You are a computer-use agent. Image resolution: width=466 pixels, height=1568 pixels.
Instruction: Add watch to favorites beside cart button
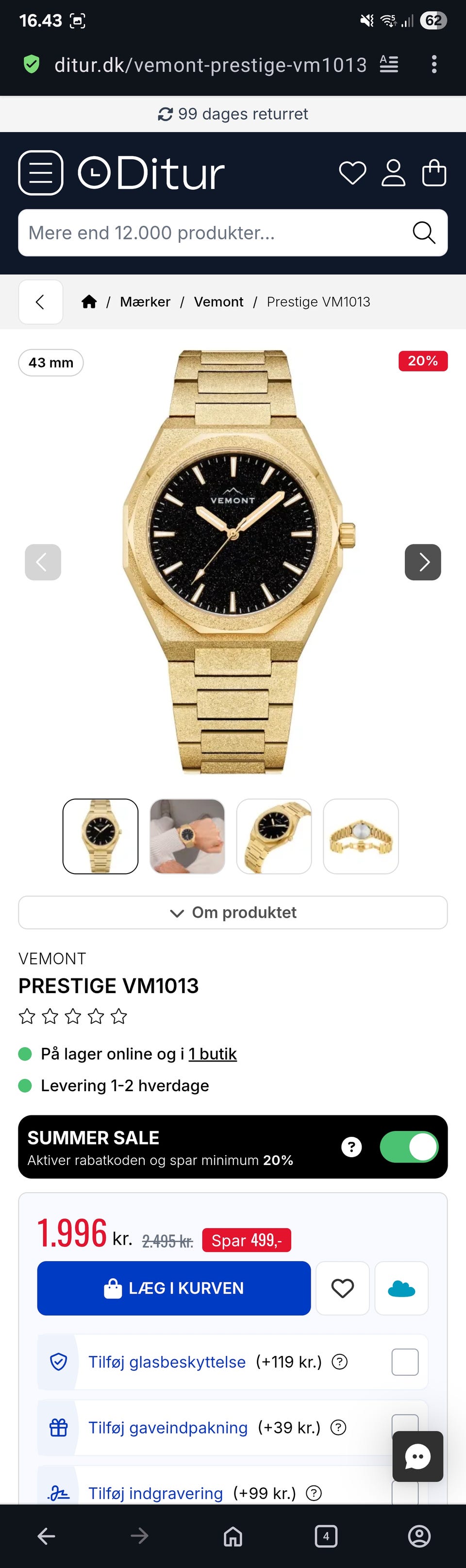tap(343, 1288)
